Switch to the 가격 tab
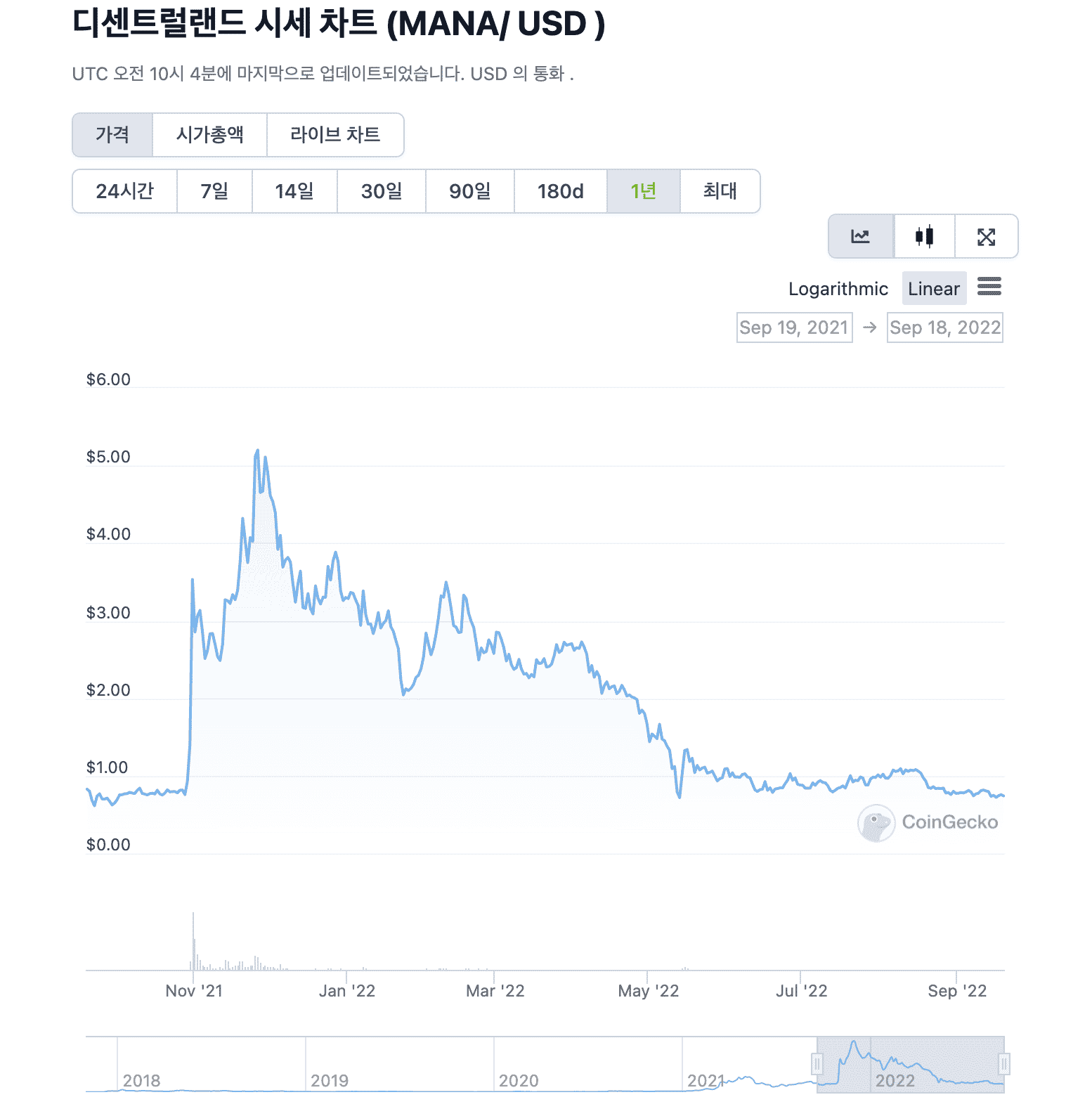The height and width of the screenshot is (1116, 1092). pos(112,135)
